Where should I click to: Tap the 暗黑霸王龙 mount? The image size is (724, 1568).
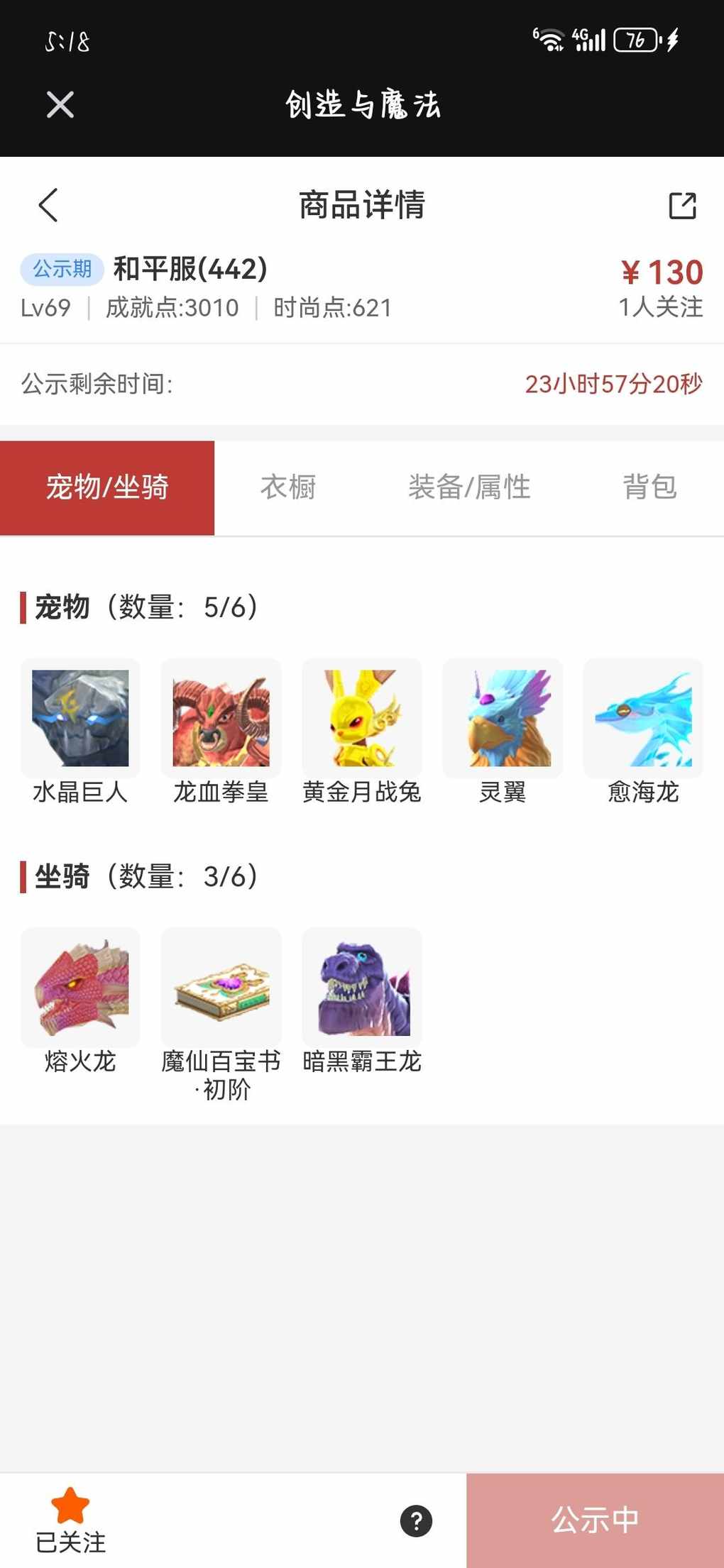point(362,987)
